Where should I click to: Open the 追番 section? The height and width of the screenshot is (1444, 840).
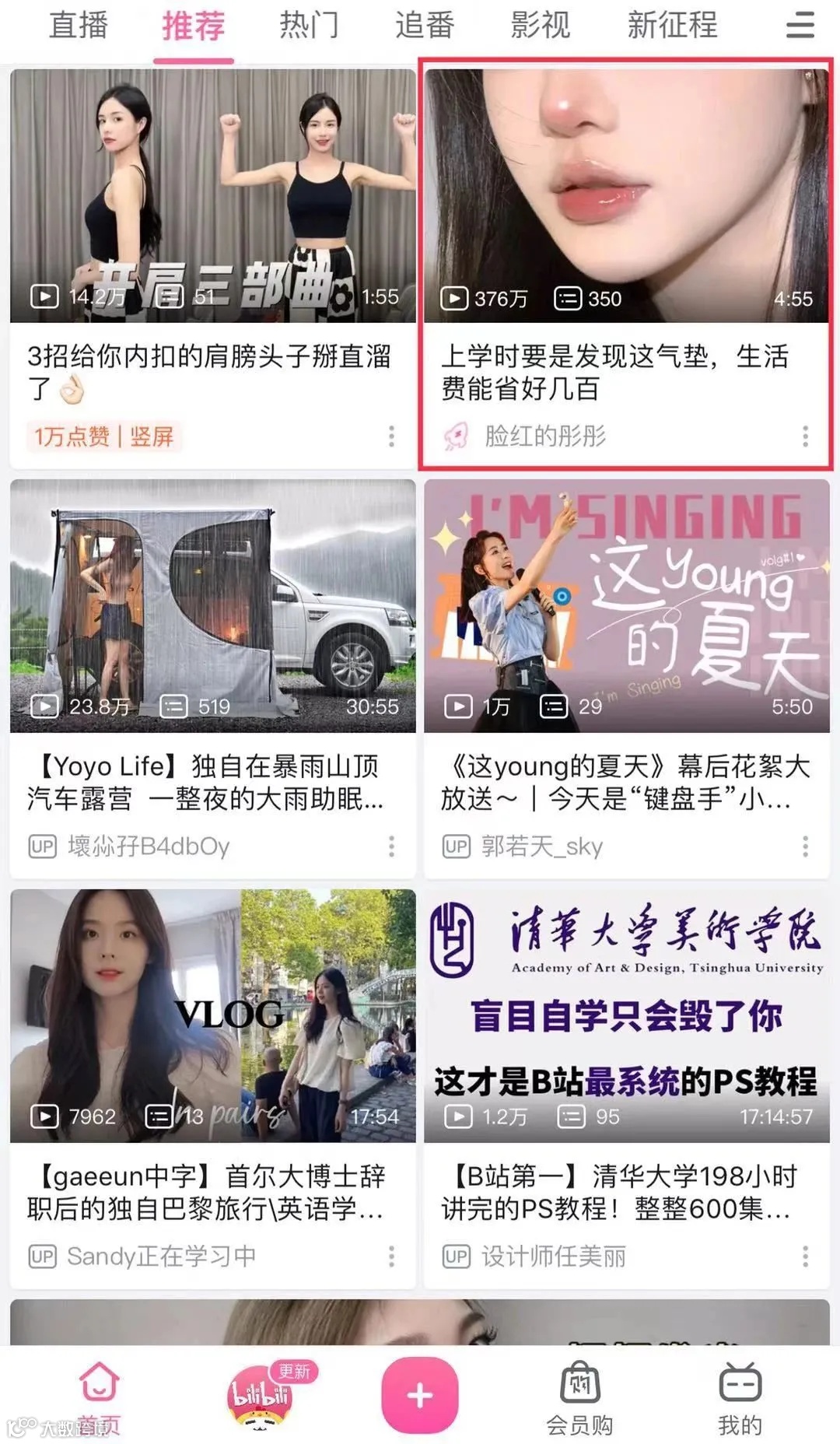click(x=426, y=26)
